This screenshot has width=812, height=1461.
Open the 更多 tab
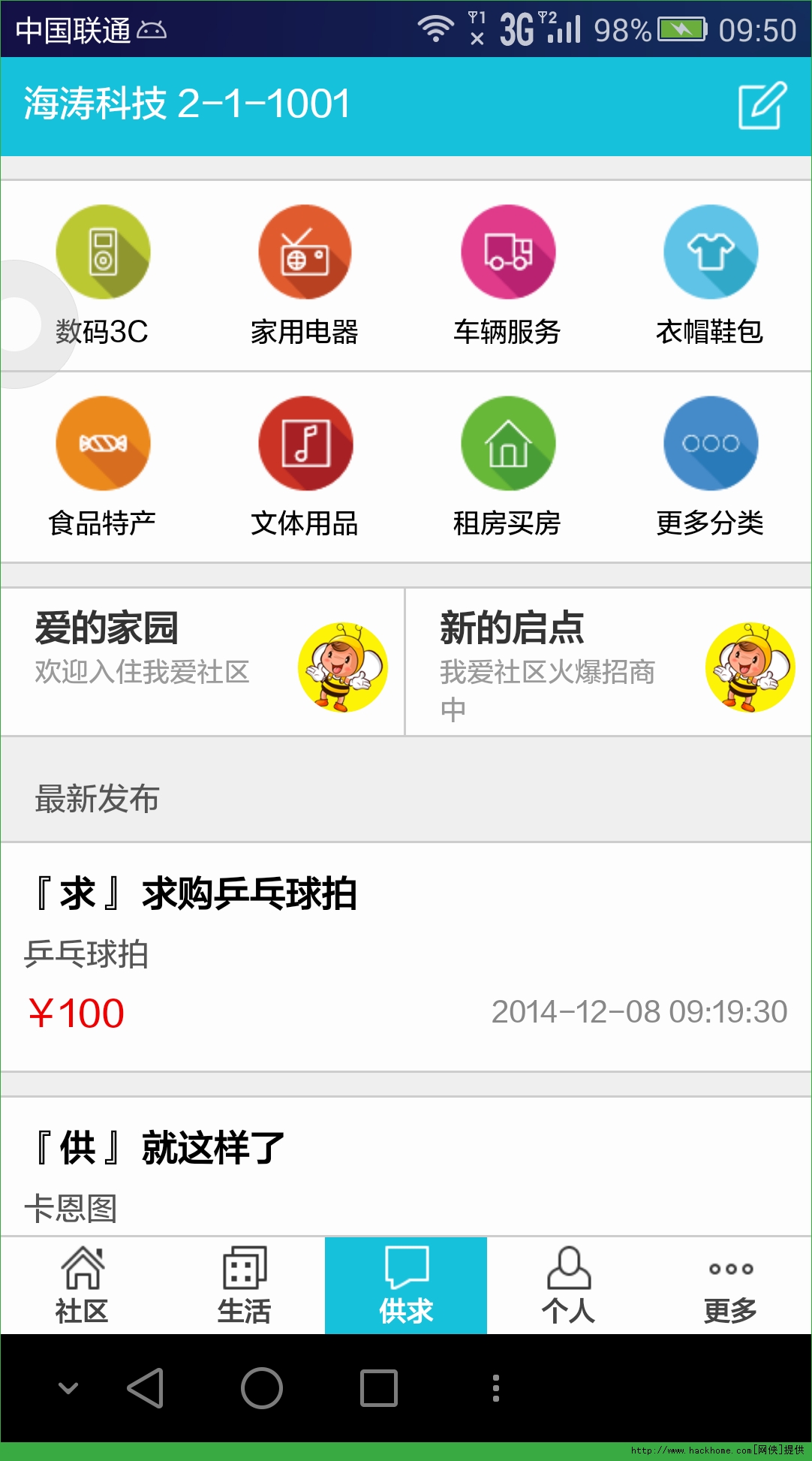click(x=730, y=1285)
